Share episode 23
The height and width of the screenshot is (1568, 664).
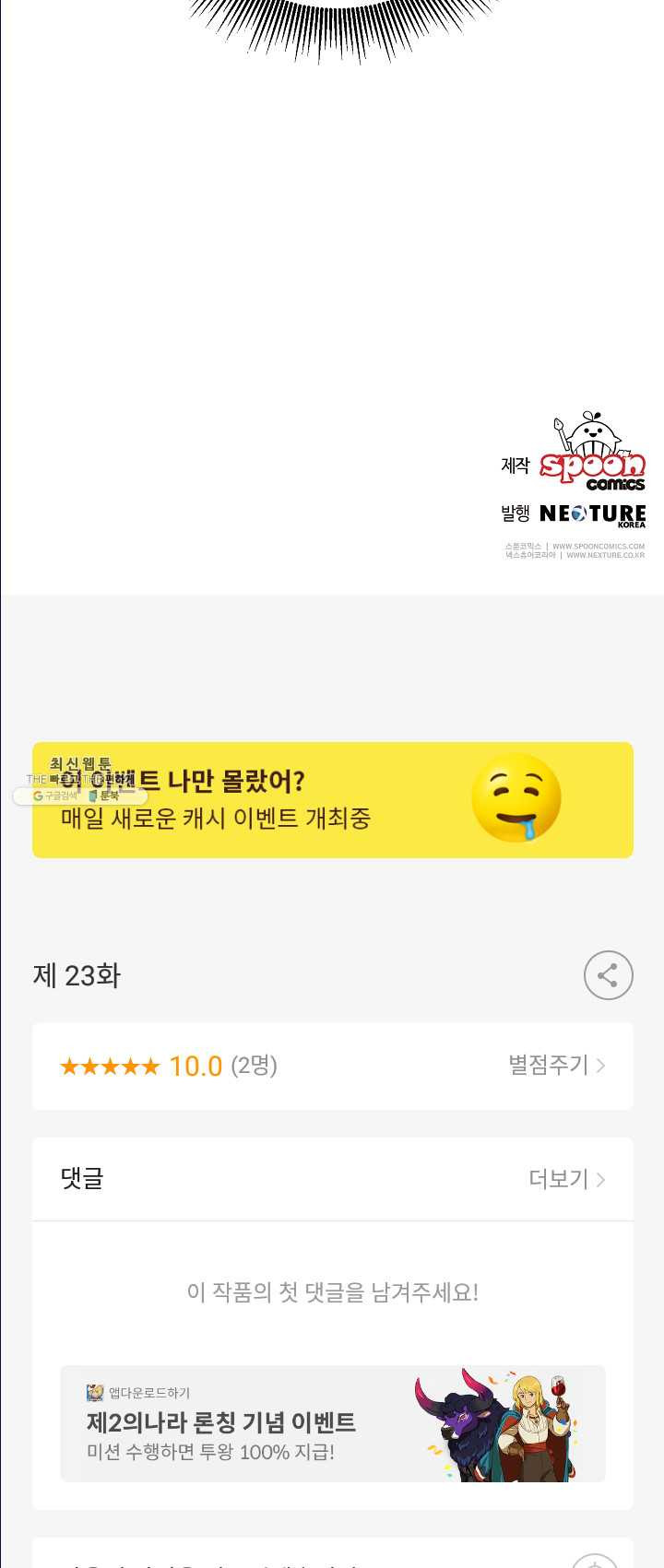[x=608, y=975]
